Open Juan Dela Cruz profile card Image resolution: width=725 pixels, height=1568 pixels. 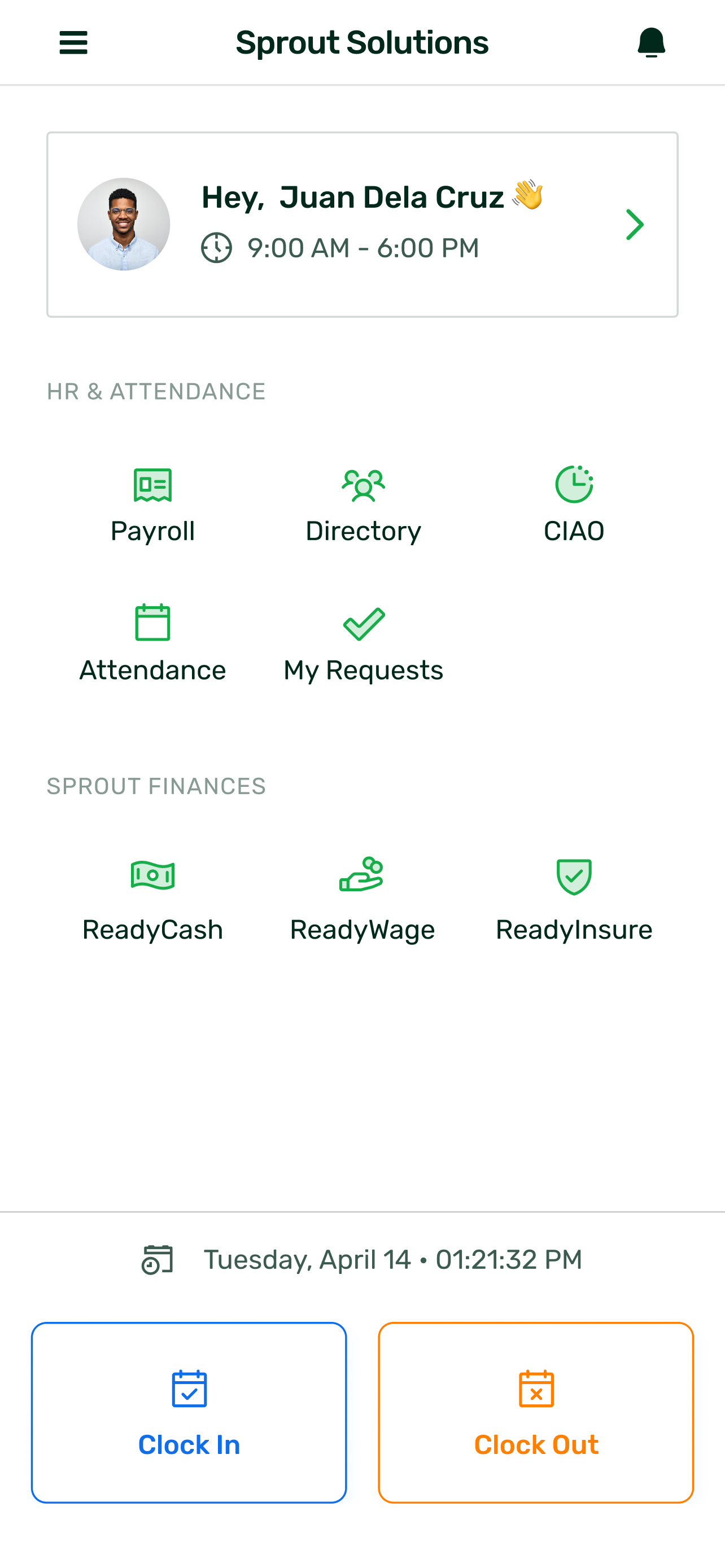pos(362,225)
